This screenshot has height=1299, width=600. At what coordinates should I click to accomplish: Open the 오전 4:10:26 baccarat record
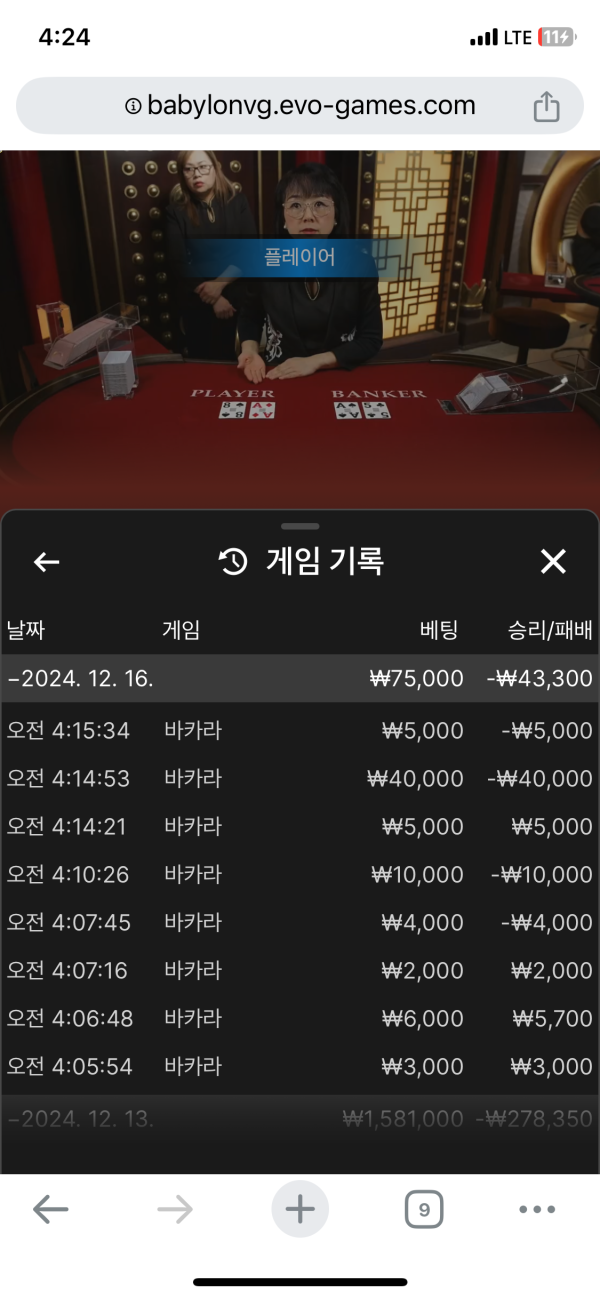pyautogui.click(x=300, y=875)
